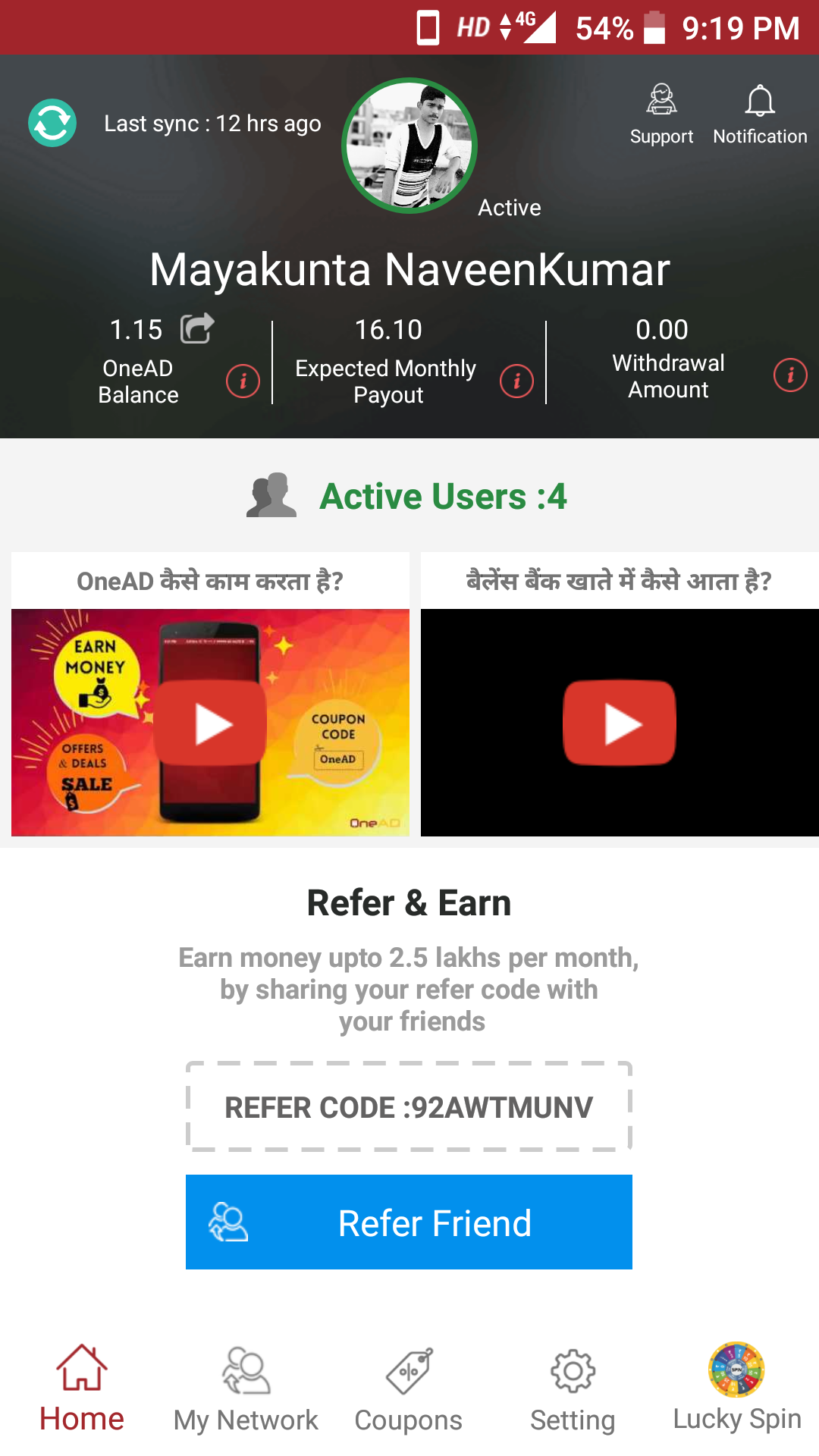This screenshot has height=1456, width=819.
Task: Switch to the My Network tab
Action: (x=246, y=1389)
